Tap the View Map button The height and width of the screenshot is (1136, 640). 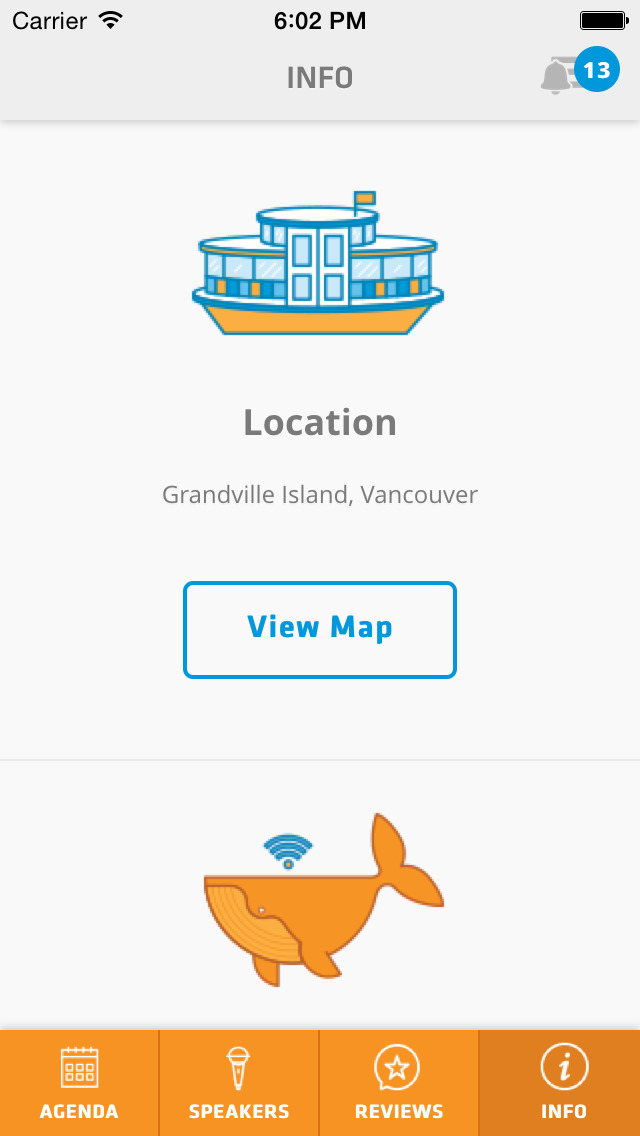click(320, 629)
